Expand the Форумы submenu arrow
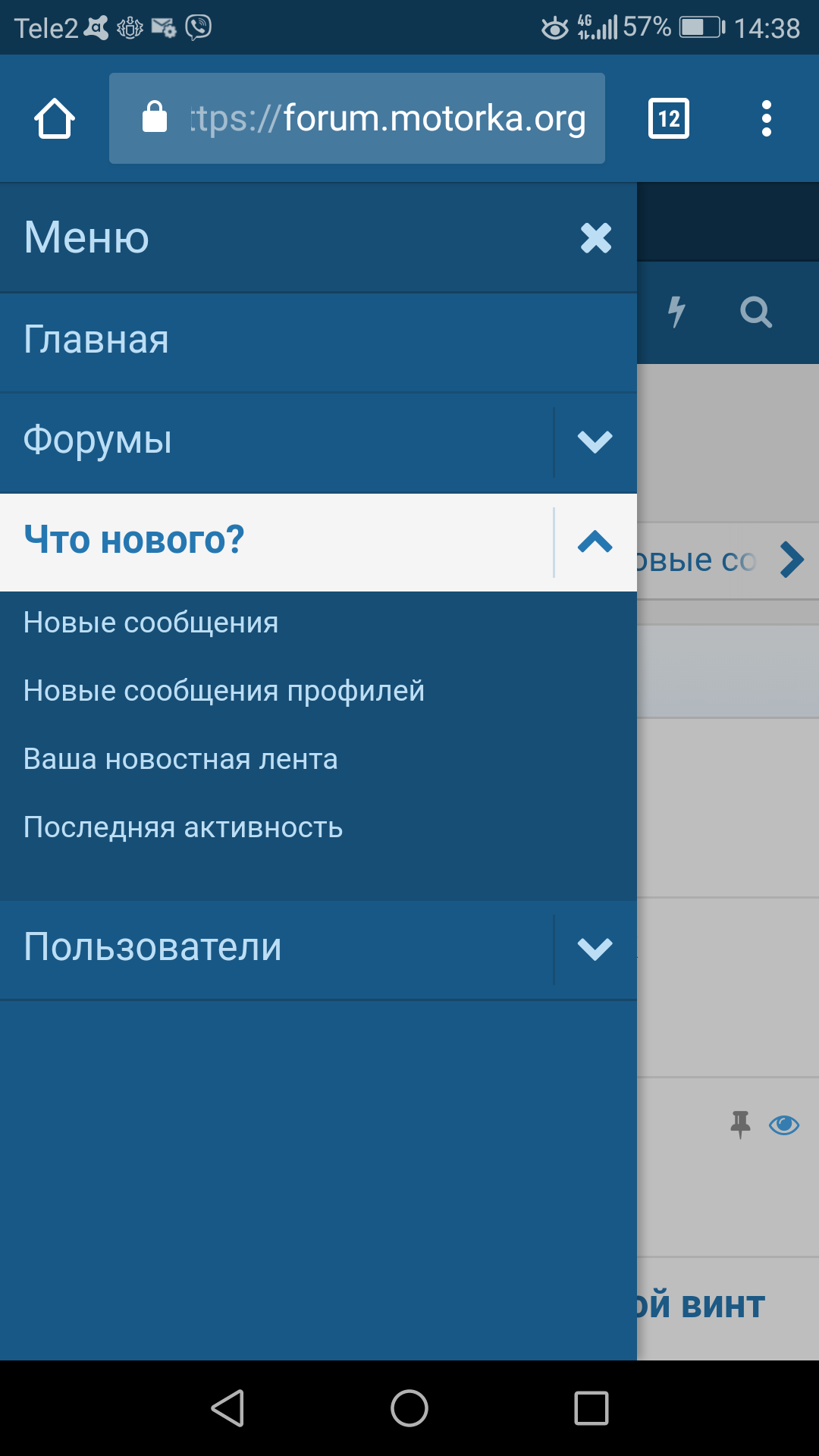The width and height of the screenshot is (819, 1456). point(595,441)
